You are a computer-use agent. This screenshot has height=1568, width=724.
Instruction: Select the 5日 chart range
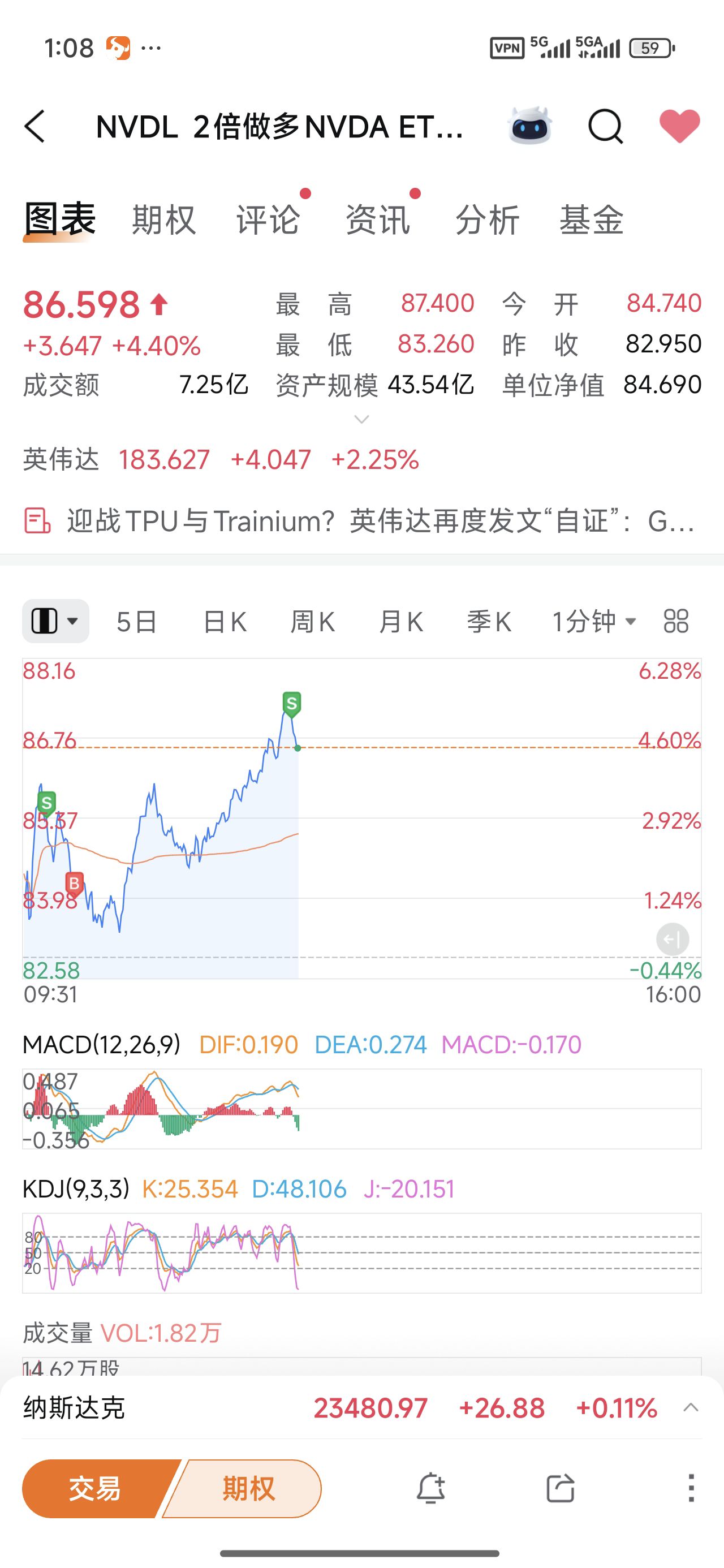pyautogui.click(x=137, y=622)
